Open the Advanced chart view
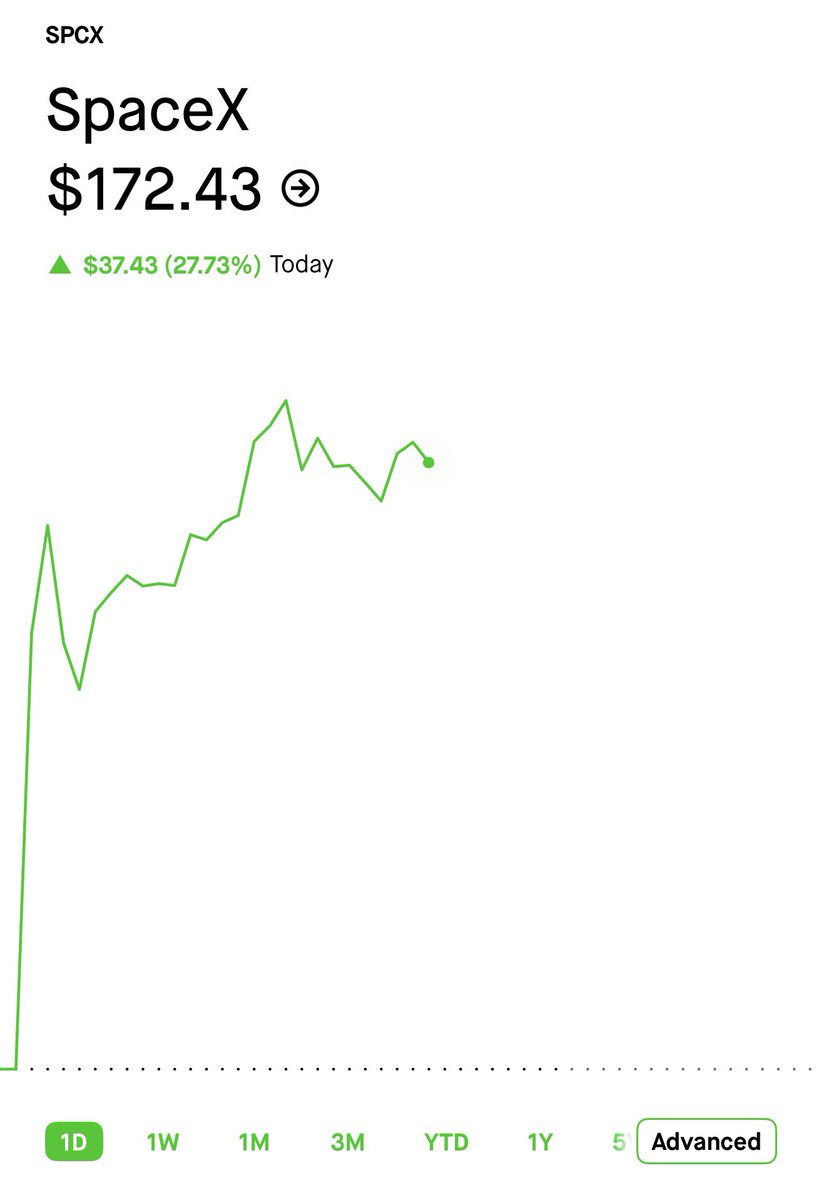 [706, 1141]
